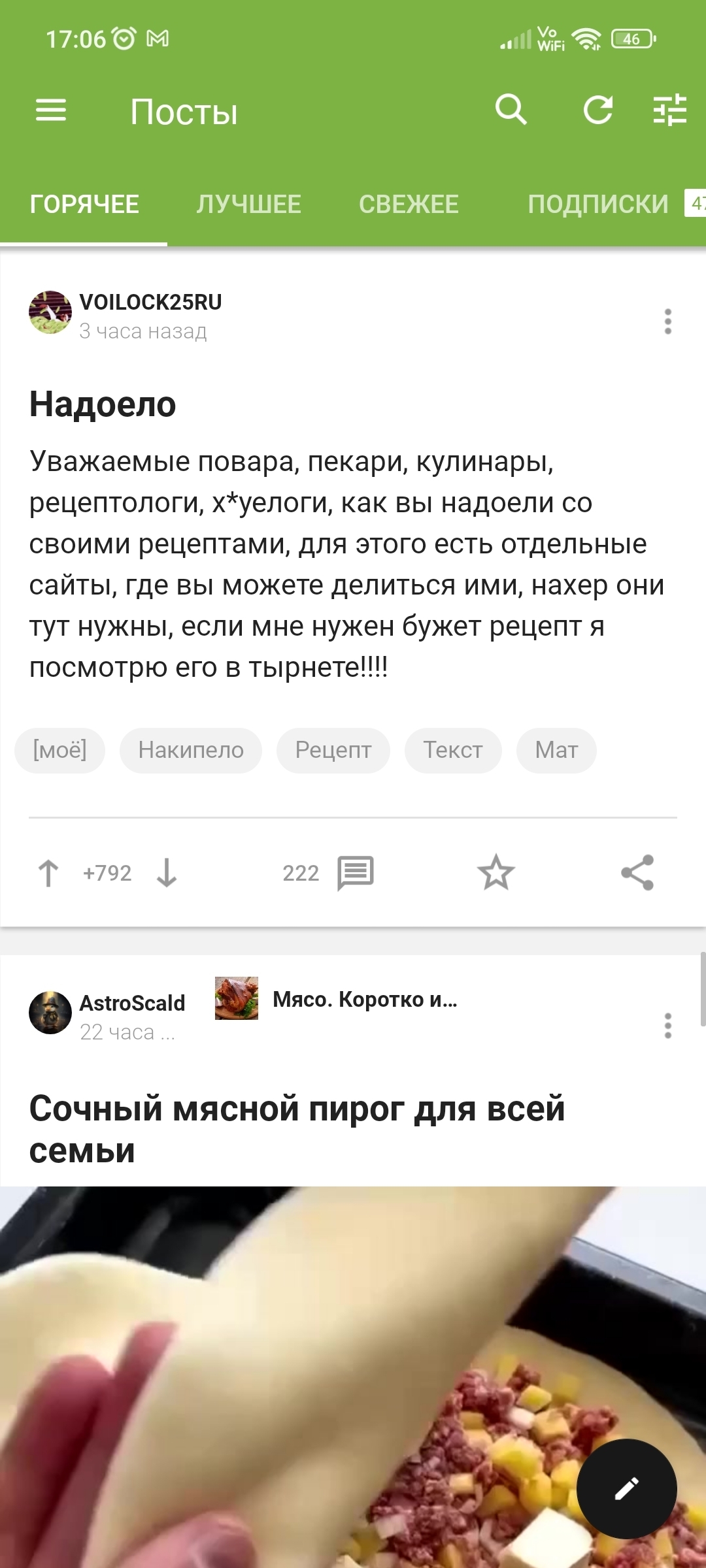
Task: Create a new post with pencil button
Action: [x=626, y=1488]
